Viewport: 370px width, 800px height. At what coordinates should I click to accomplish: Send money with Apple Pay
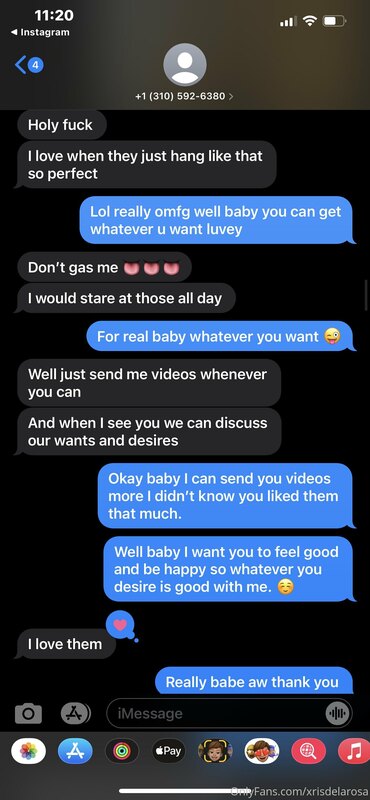[x=168, y=751]
